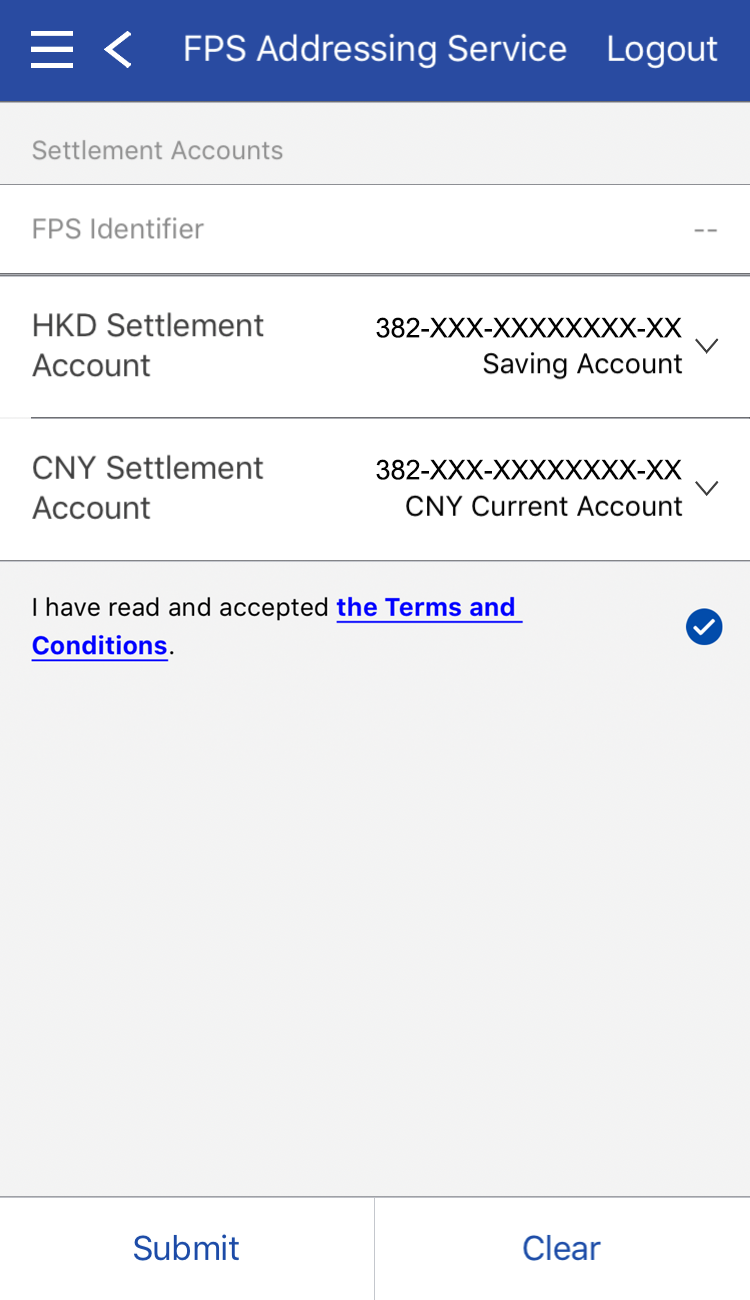Uncheck the accepted terms checkbox
750x1300 pixels.
(704, 627)
